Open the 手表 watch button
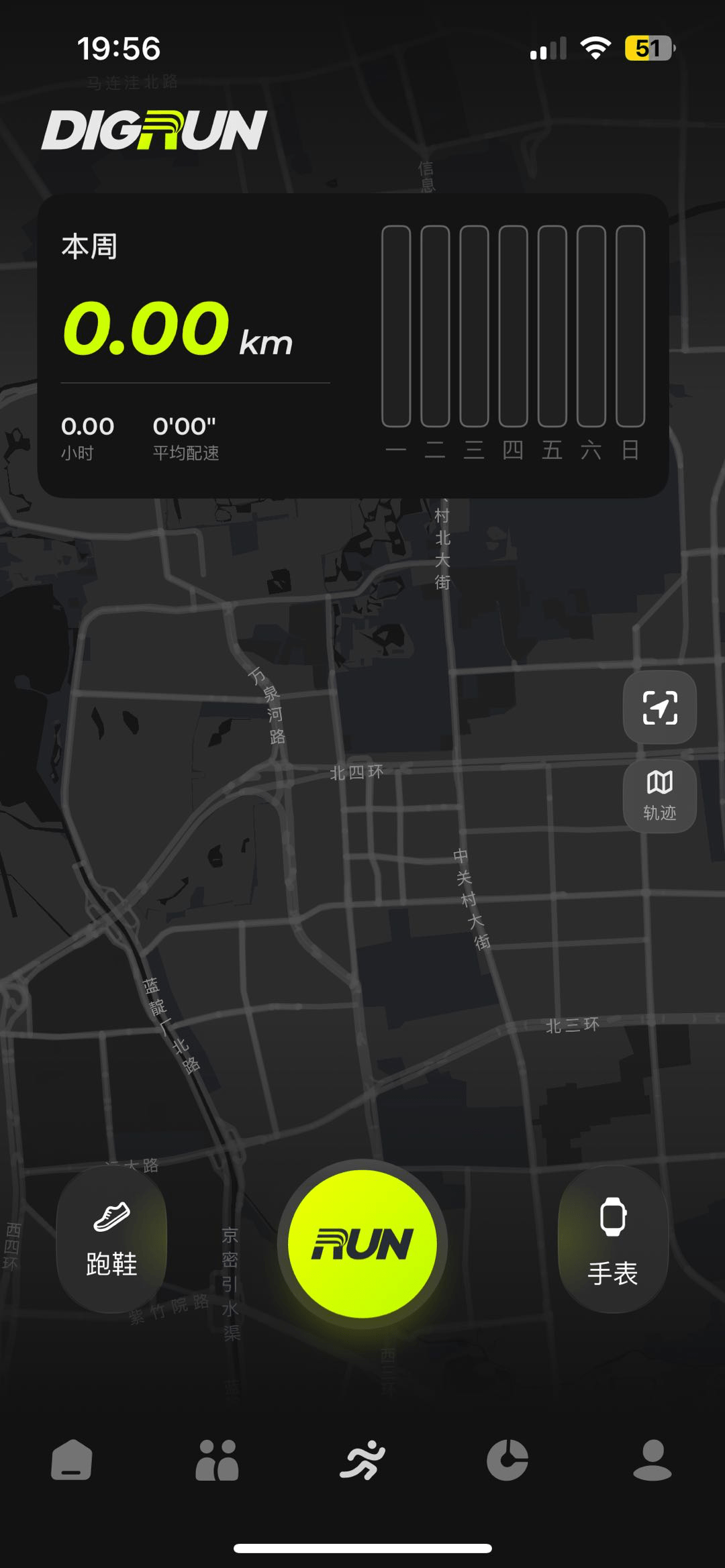This screenshot has height=1568, width=725. click(613, 1239)
